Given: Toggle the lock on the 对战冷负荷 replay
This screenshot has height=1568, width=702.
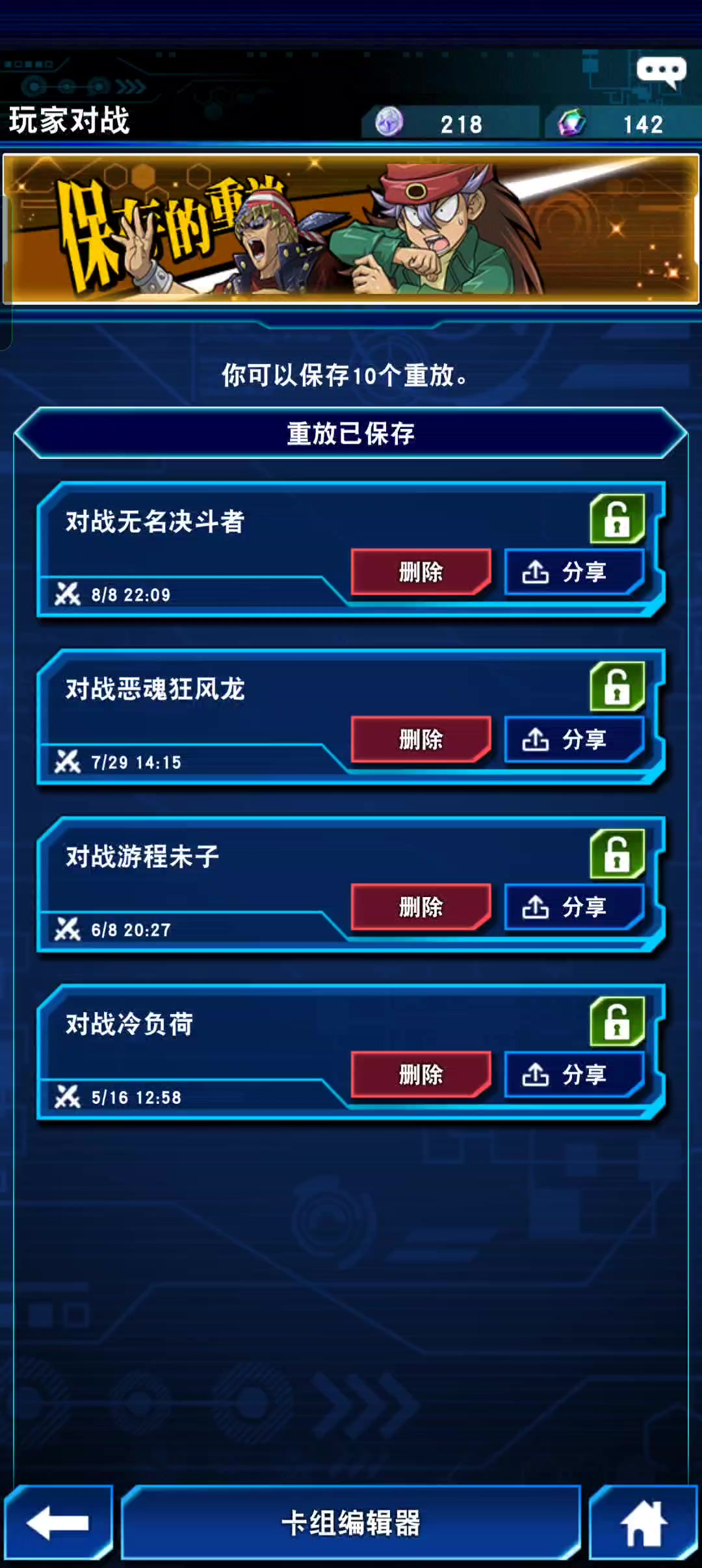Looking at the screenshot, I should pos(617,1021).
